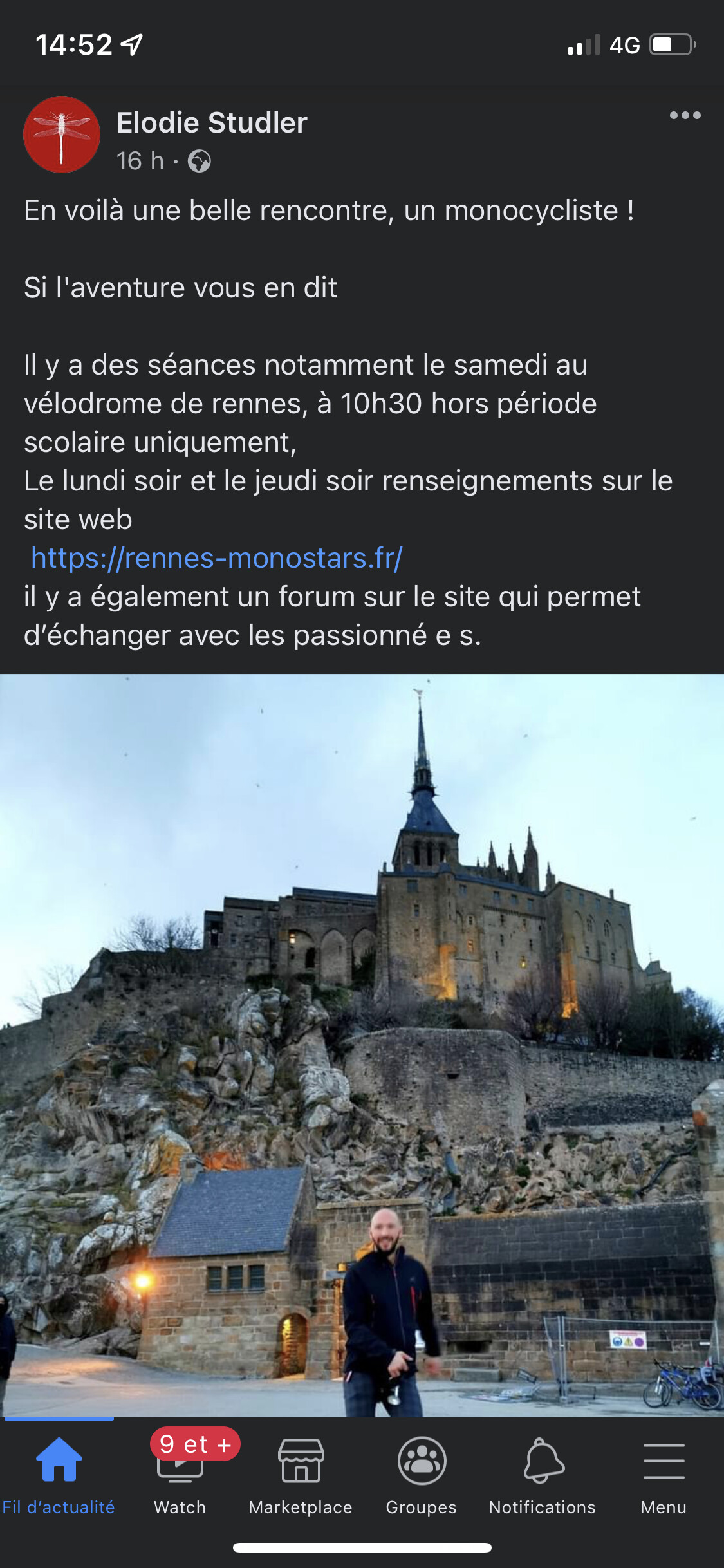View the Mont-Saint-Michel photo in full
The height and width of the screenshot is (1568, 724).
point(362,1043)
